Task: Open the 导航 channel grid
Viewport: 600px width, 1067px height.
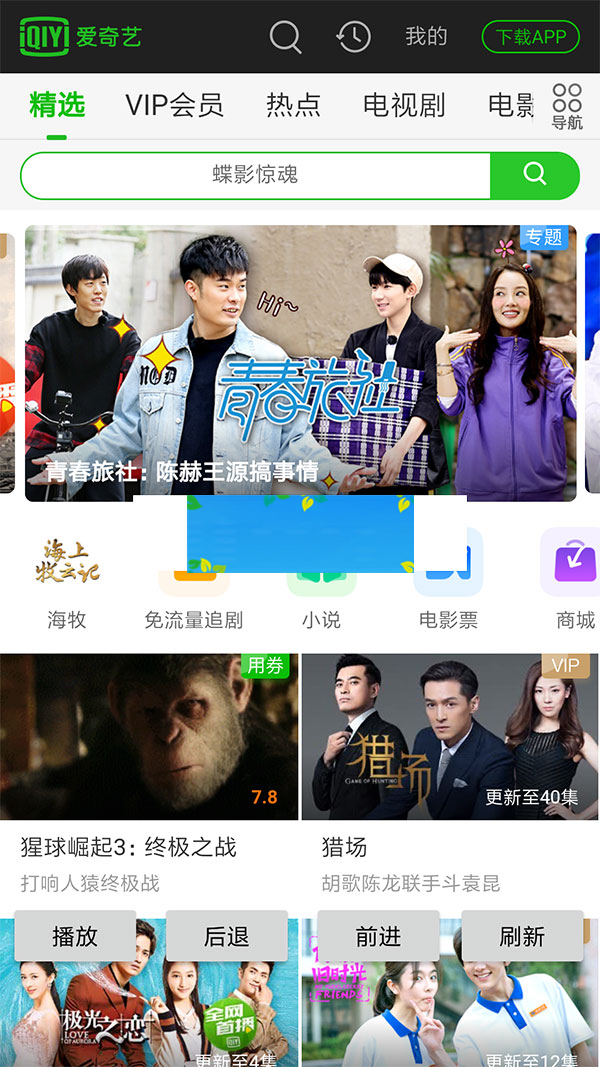Action: click(567, 106)
